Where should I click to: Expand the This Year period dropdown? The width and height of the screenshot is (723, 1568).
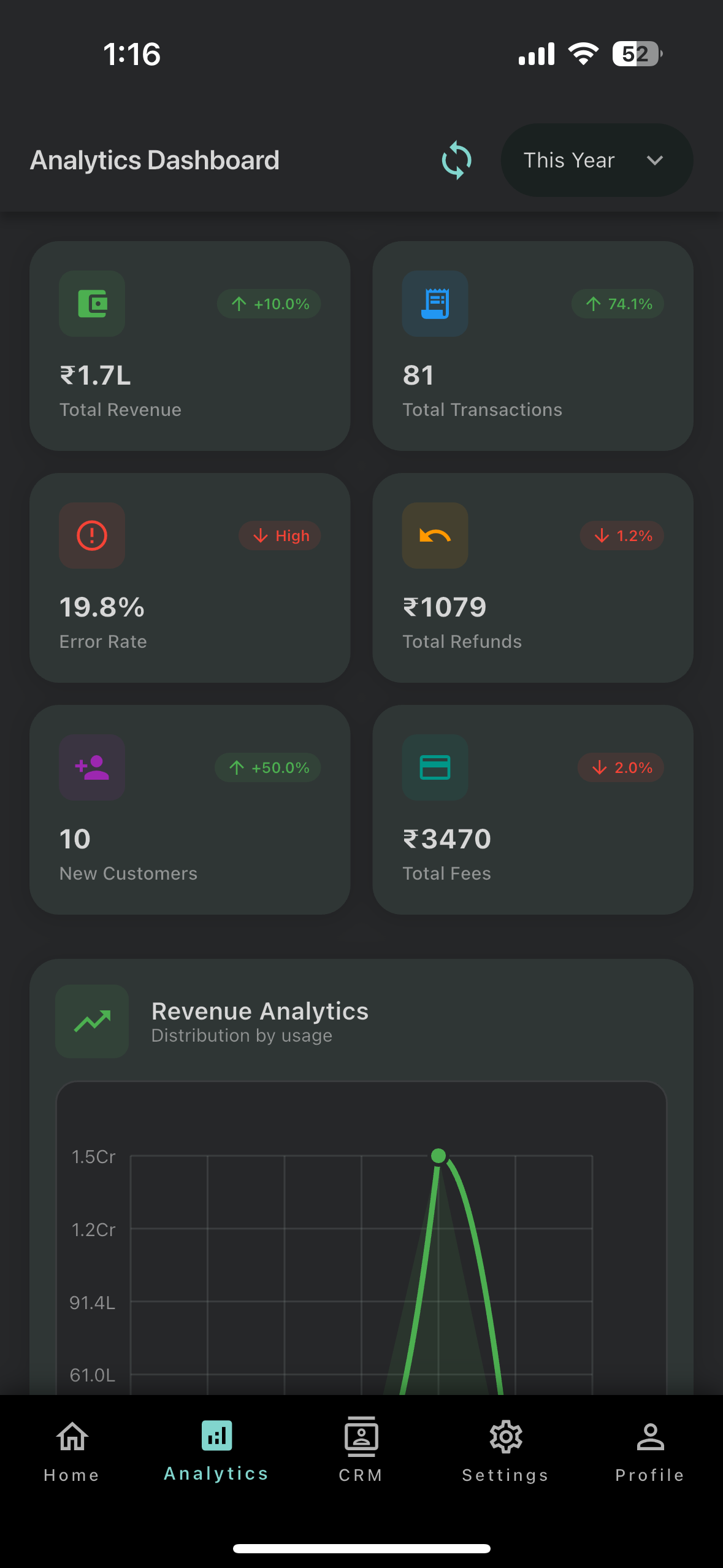point(596,160)
